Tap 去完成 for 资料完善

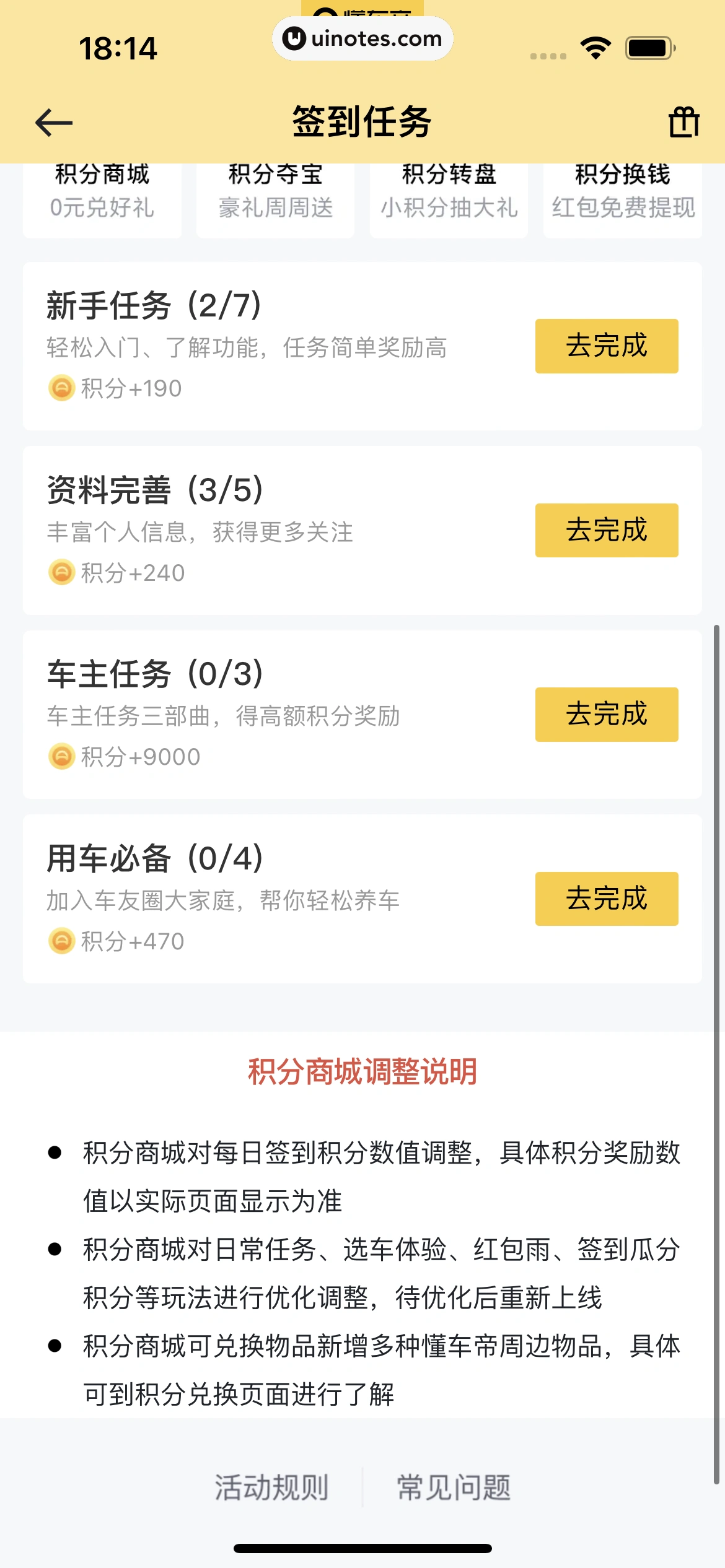pos(606,530)
